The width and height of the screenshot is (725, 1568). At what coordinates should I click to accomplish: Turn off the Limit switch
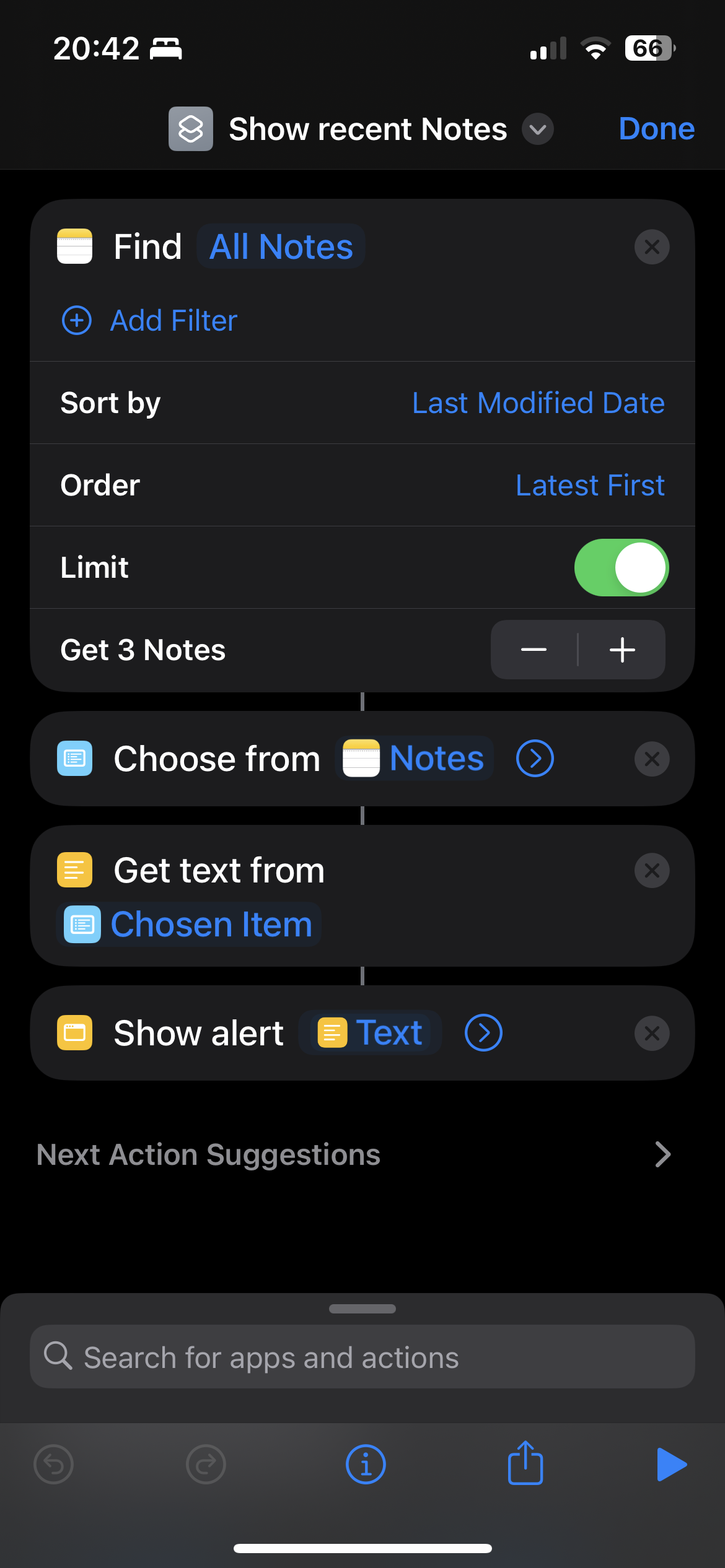pyautogui.click(x=621, y=567)
